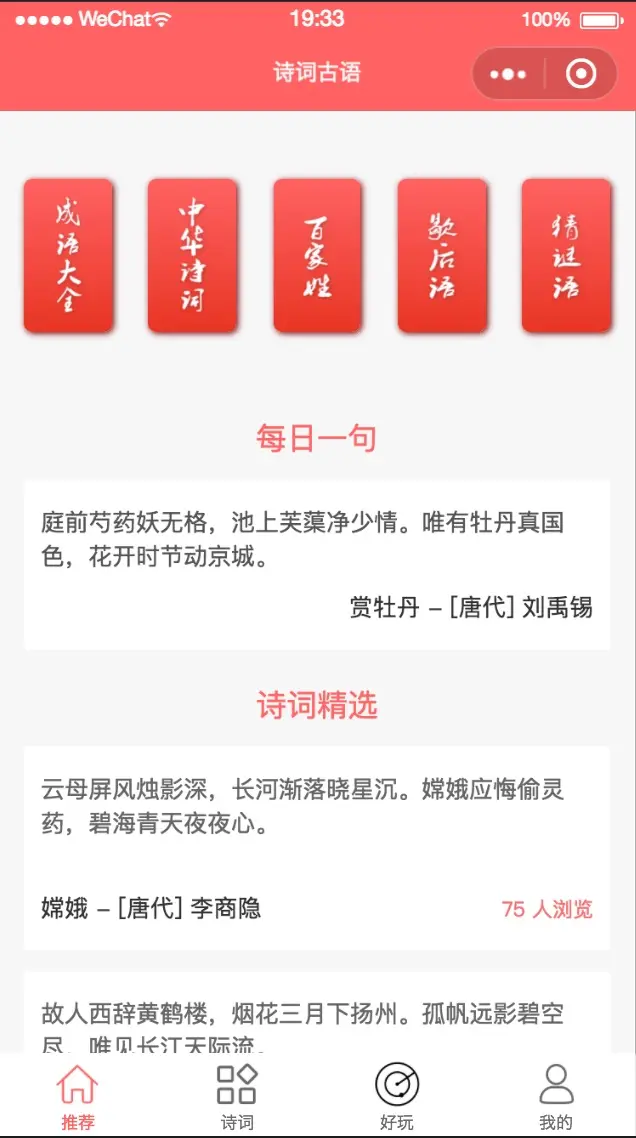Open the 歇后语 category
The image size is (636, 1138).
click(442, 255)
